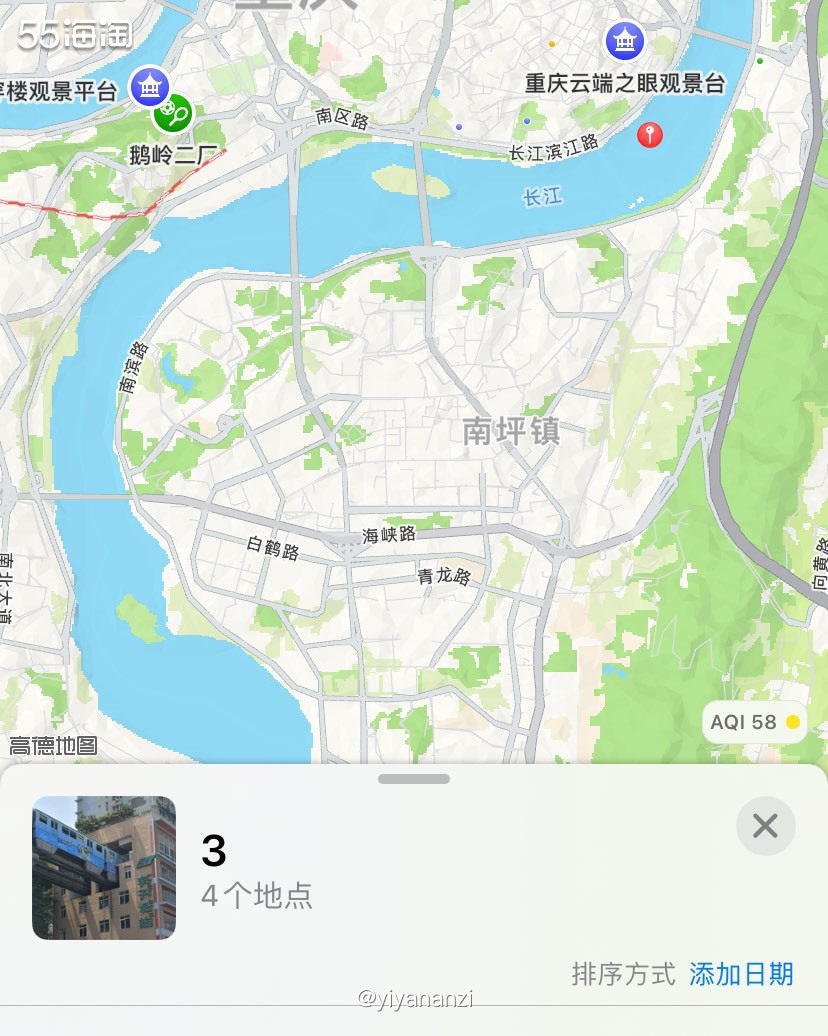828x1036 pixels.
Task: Tap 排序方式 to change guide sorting
Action: pos(625,975)
